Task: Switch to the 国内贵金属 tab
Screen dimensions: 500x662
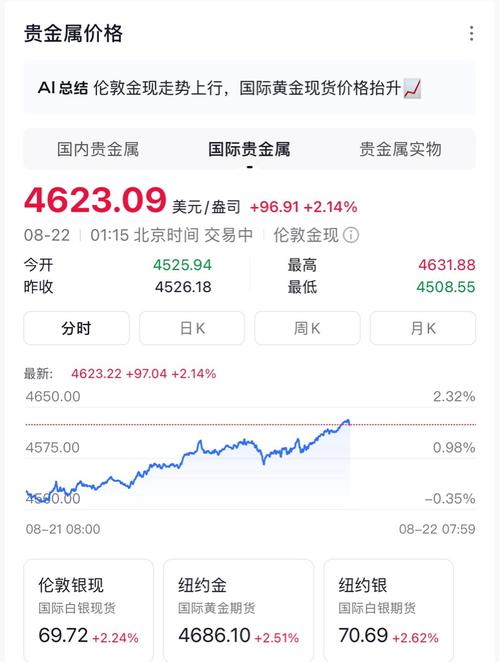Action: (98, 149)
